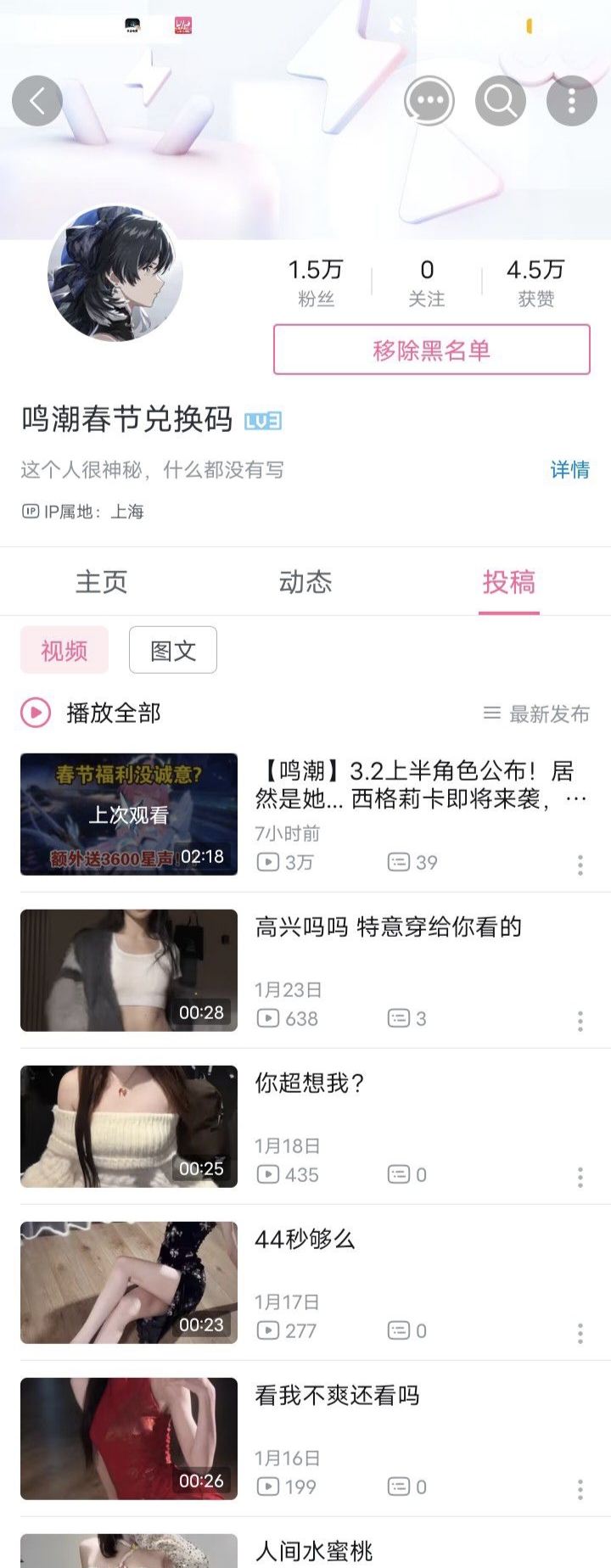The image size is (611, 1568).
Task: Open the 最新发布 sort option
Action: pos(536,714)
